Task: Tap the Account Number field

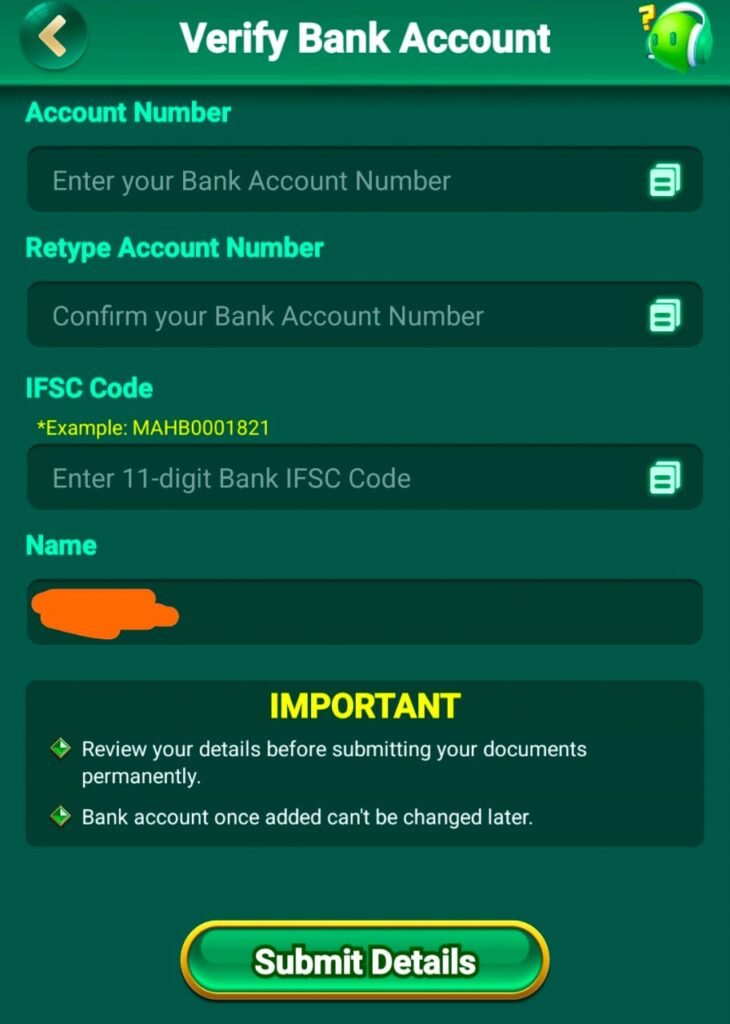Action: tap(330, 181)
